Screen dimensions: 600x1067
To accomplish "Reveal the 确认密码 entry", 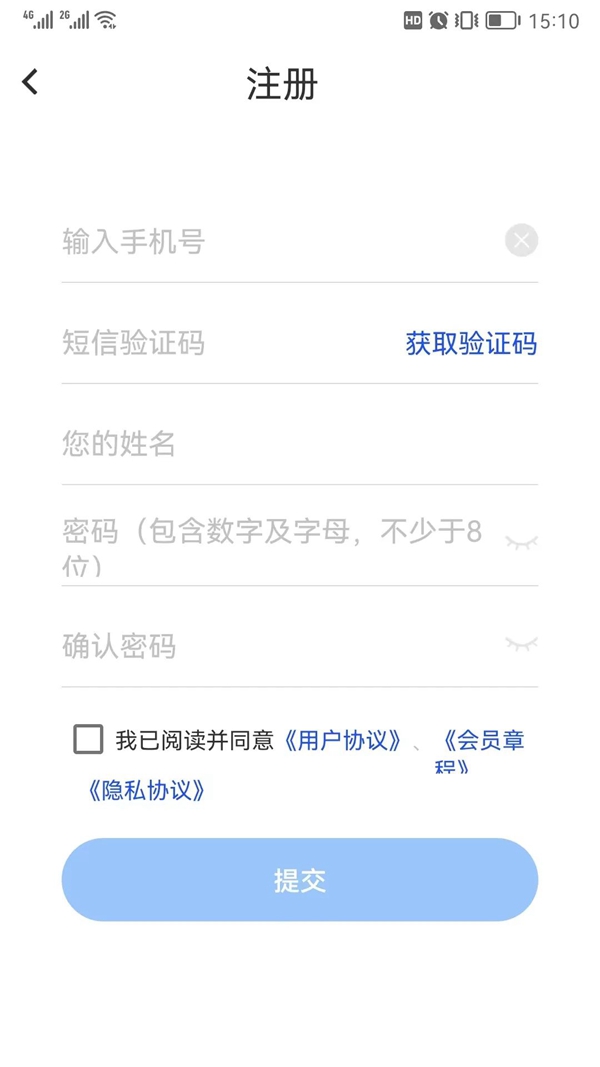I will (521, 643).
